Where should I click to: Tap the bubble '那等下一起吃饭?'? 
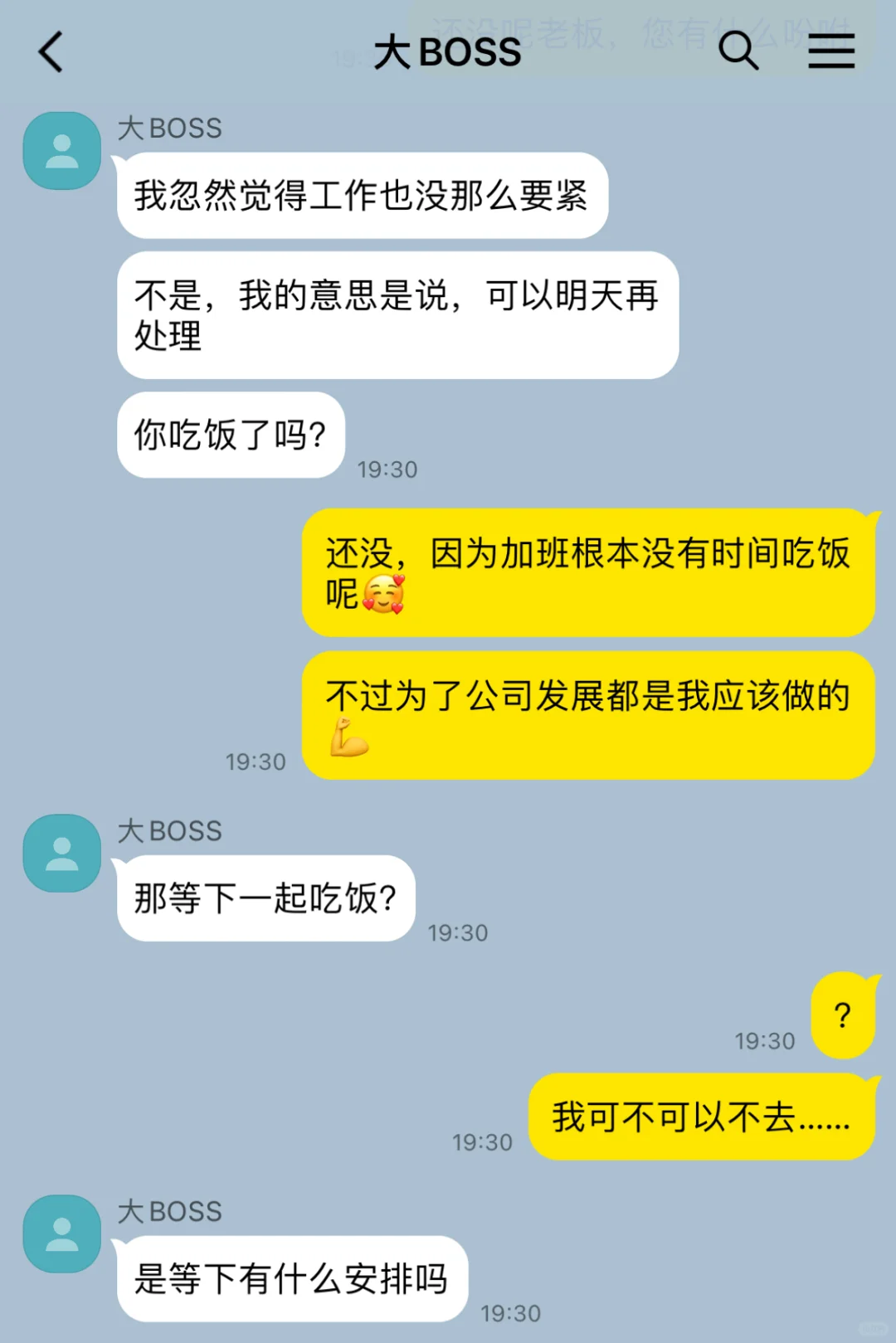pyautogui.click(x=265, y=898)
